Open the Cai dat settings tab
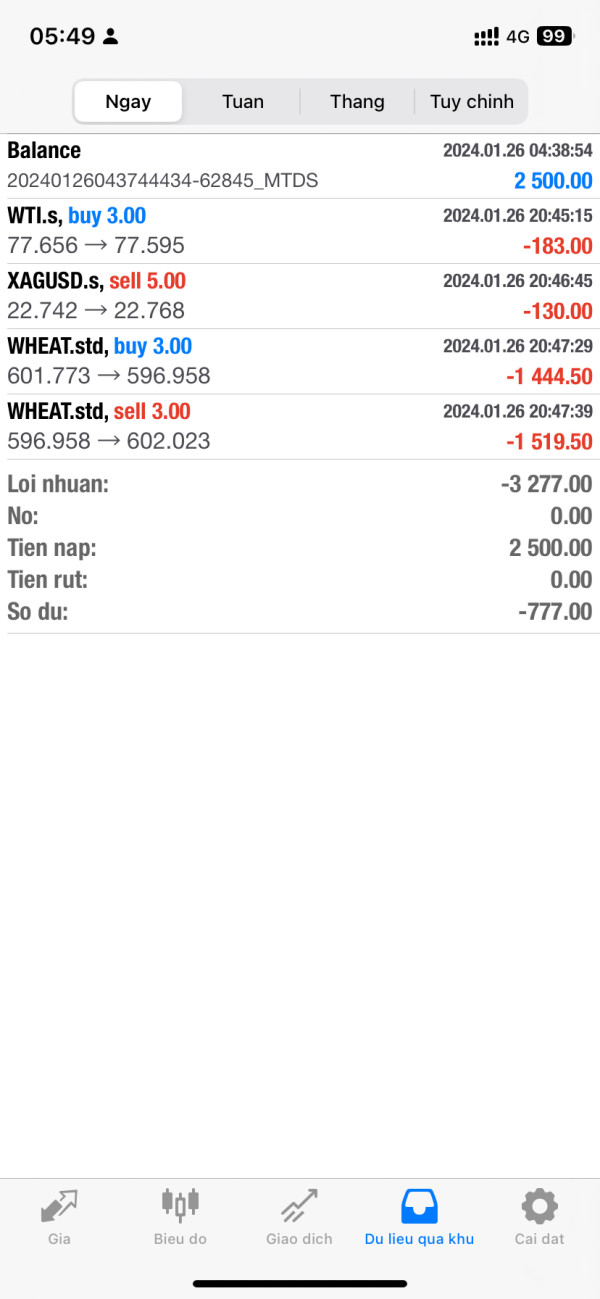The height and width of the screenshot is (1299, 600). tap(540, 1217)
